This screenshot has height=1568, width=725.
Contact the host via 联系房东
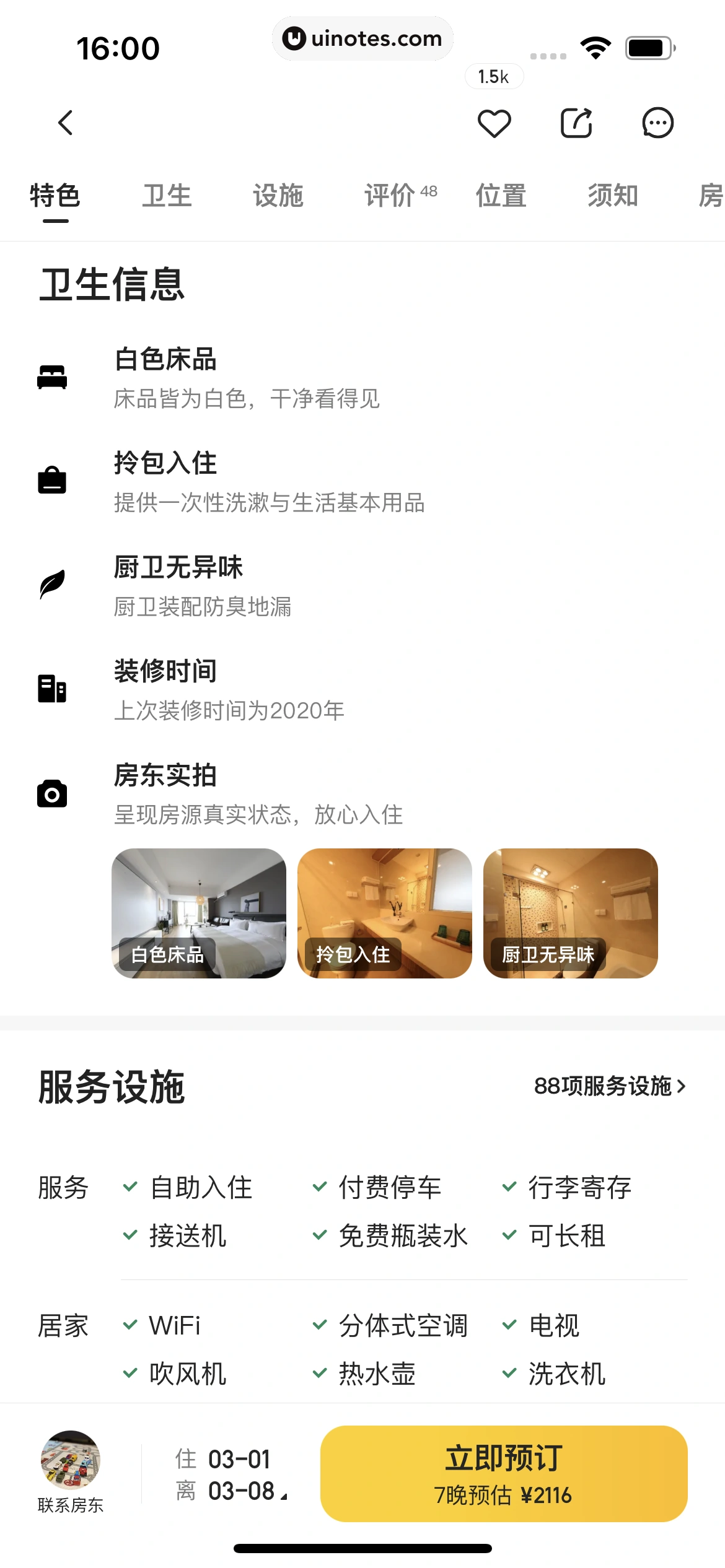[70, 1471]
